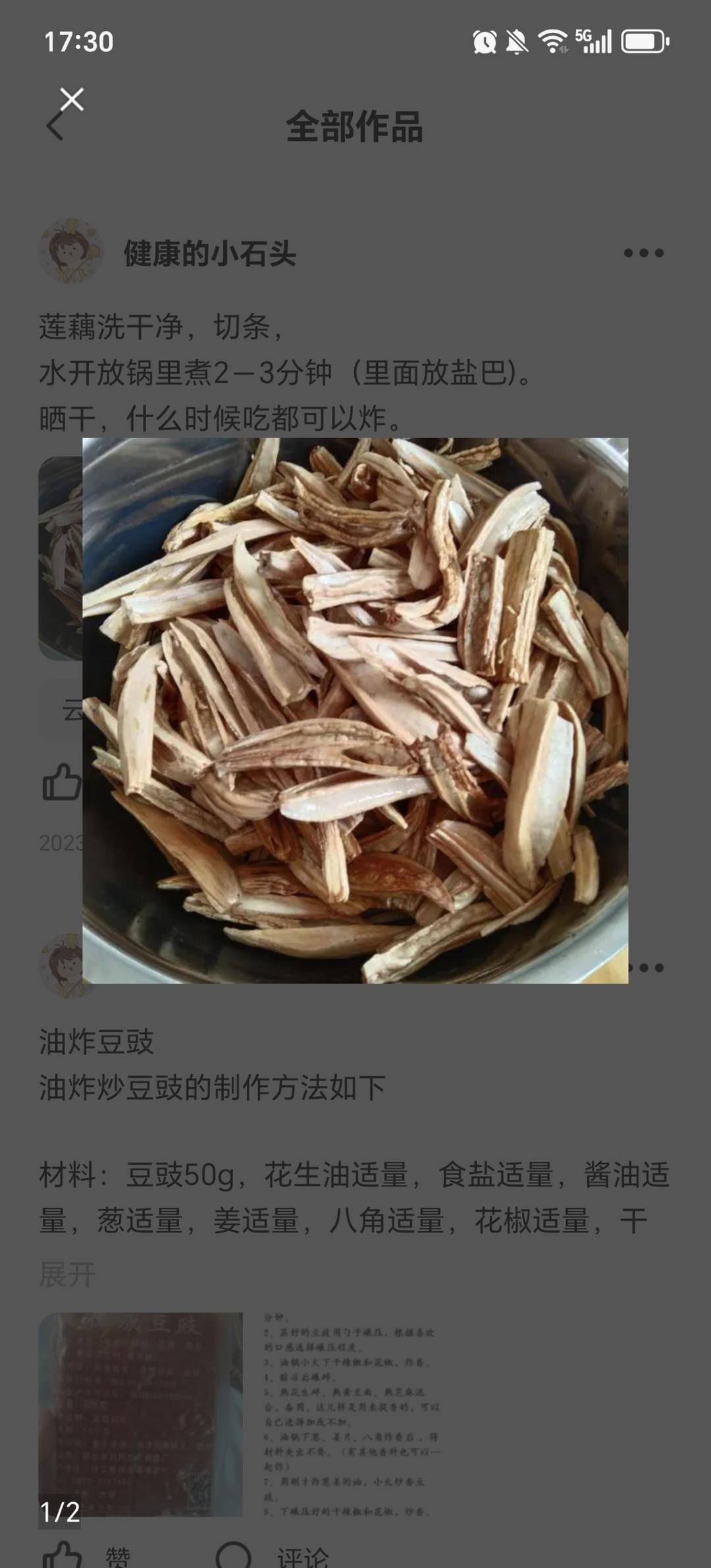The width and height of the screenshot is (711, 1568).
Task: Tap the enlarged lotus root photo
Action: click(x=355, y=711)
